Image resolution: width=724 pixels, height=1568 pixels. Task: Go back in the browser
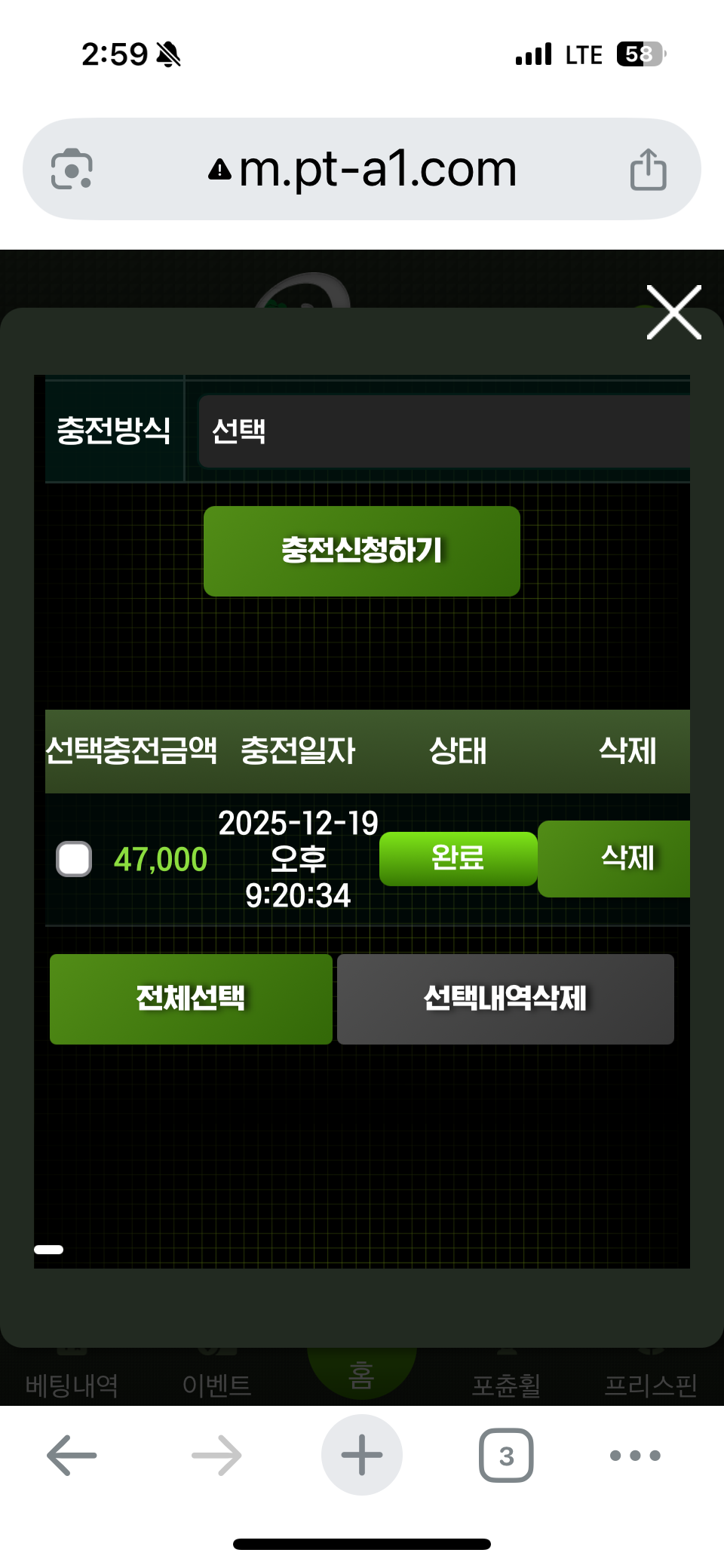pyautogui.click(x=72, y=1455)
